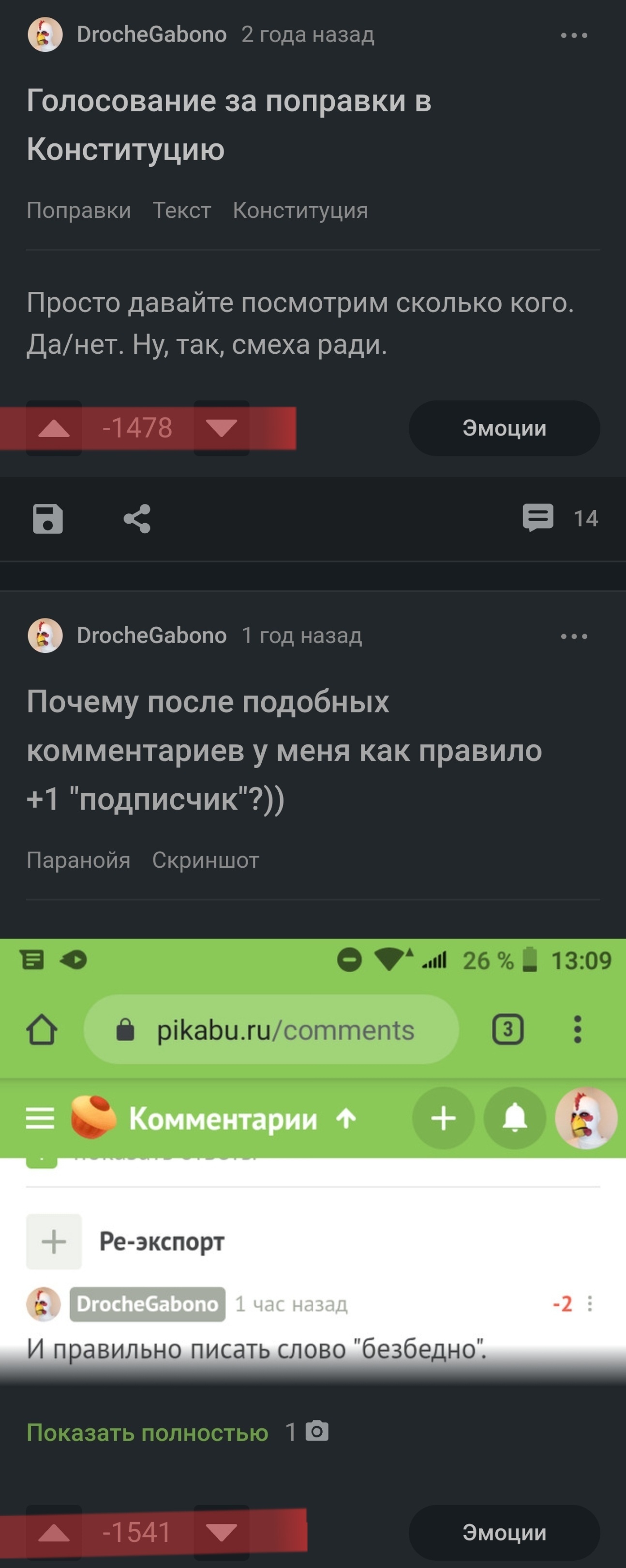Tap the Паранойя tag
626x1568 pixels.
78,860
